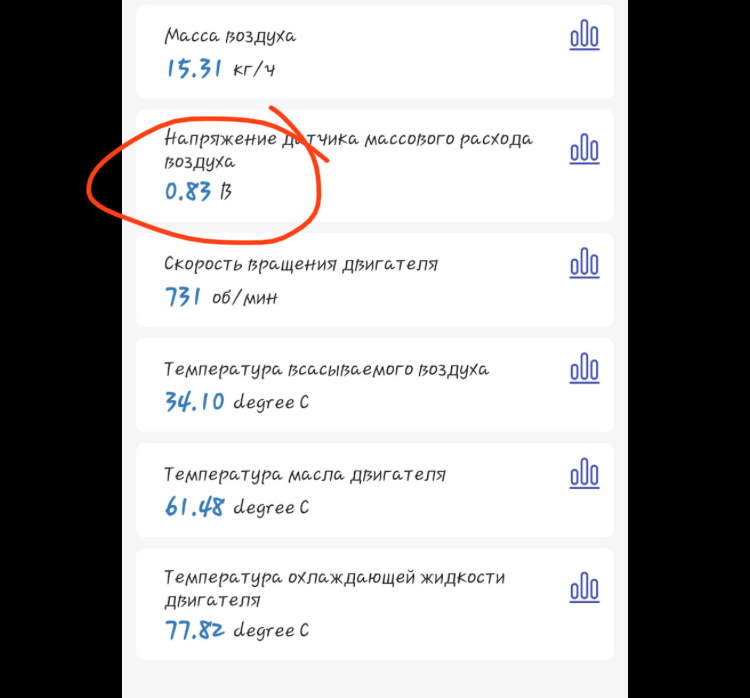Open graph for Температура всасываемого воздуха
750x698 pixels.
(x=584, y=369)
